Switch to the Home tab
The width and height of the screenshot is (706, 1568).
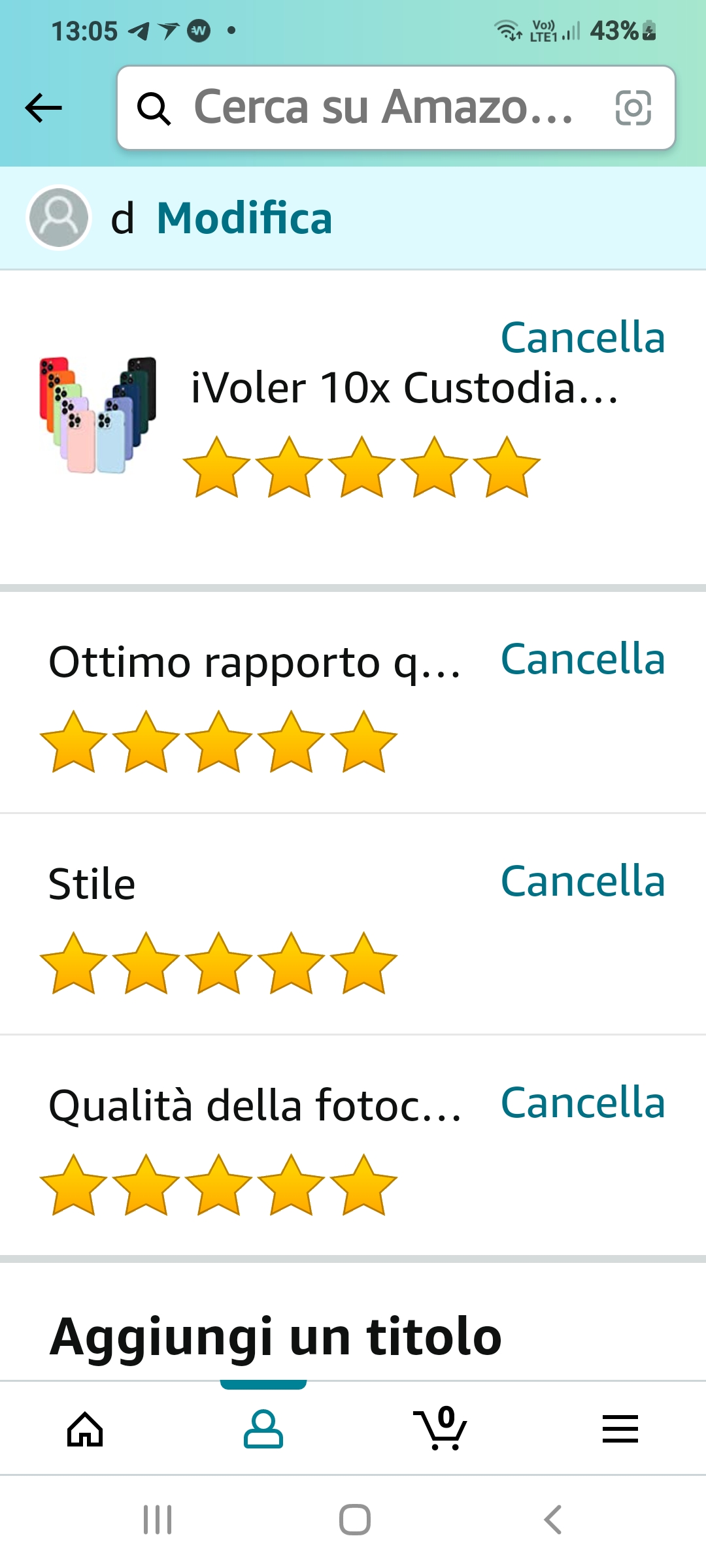coord(86,1429)
